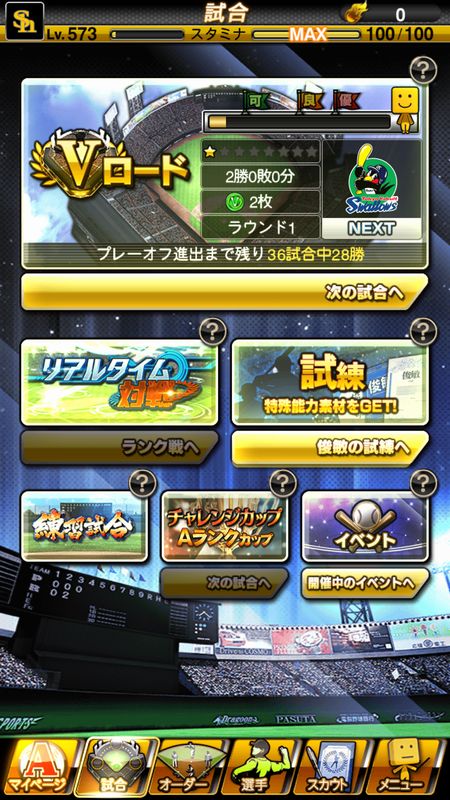Open the リアルタイム対戦 banner

[x=119, y=383]
